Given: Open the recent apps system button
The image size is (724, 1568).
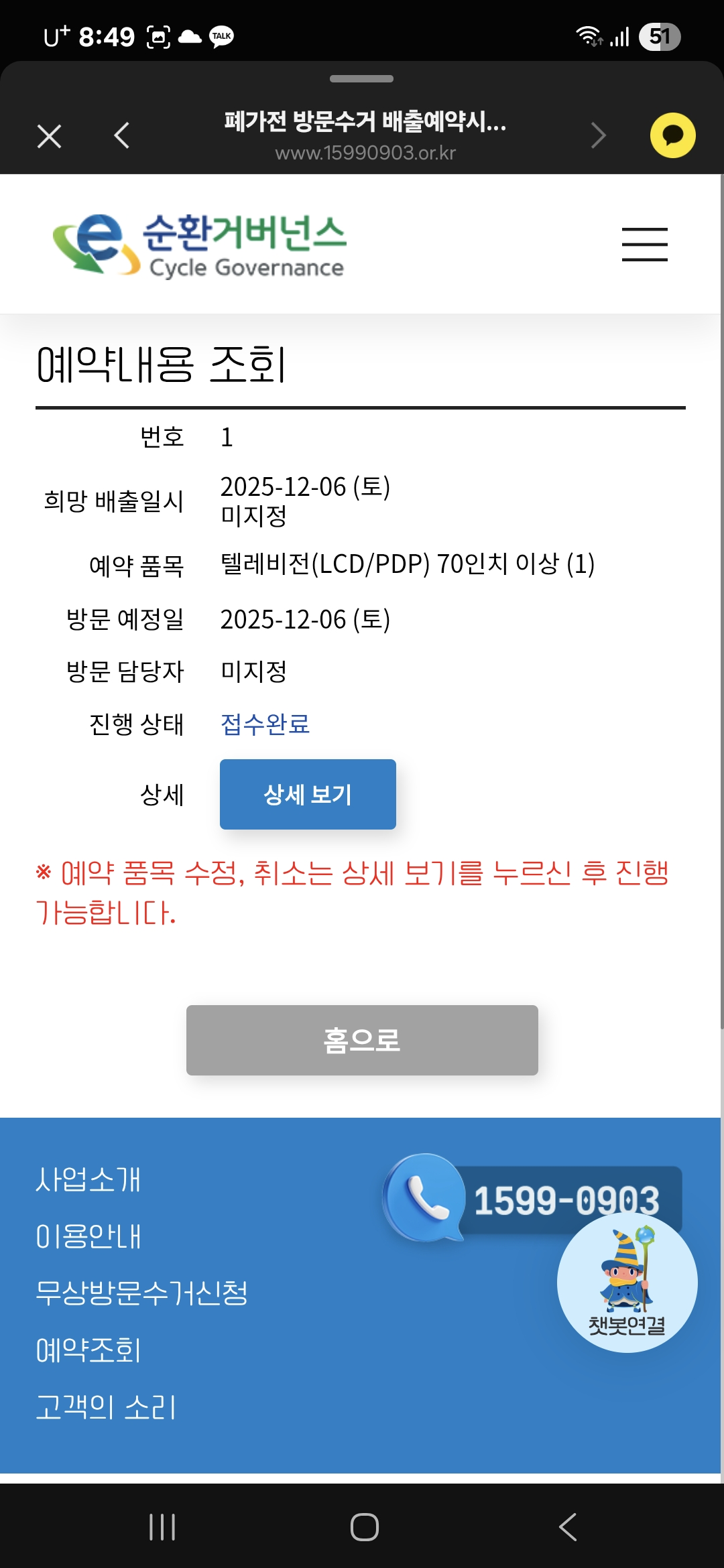Looking at the screenshot, I should (x=162, y=1527).
